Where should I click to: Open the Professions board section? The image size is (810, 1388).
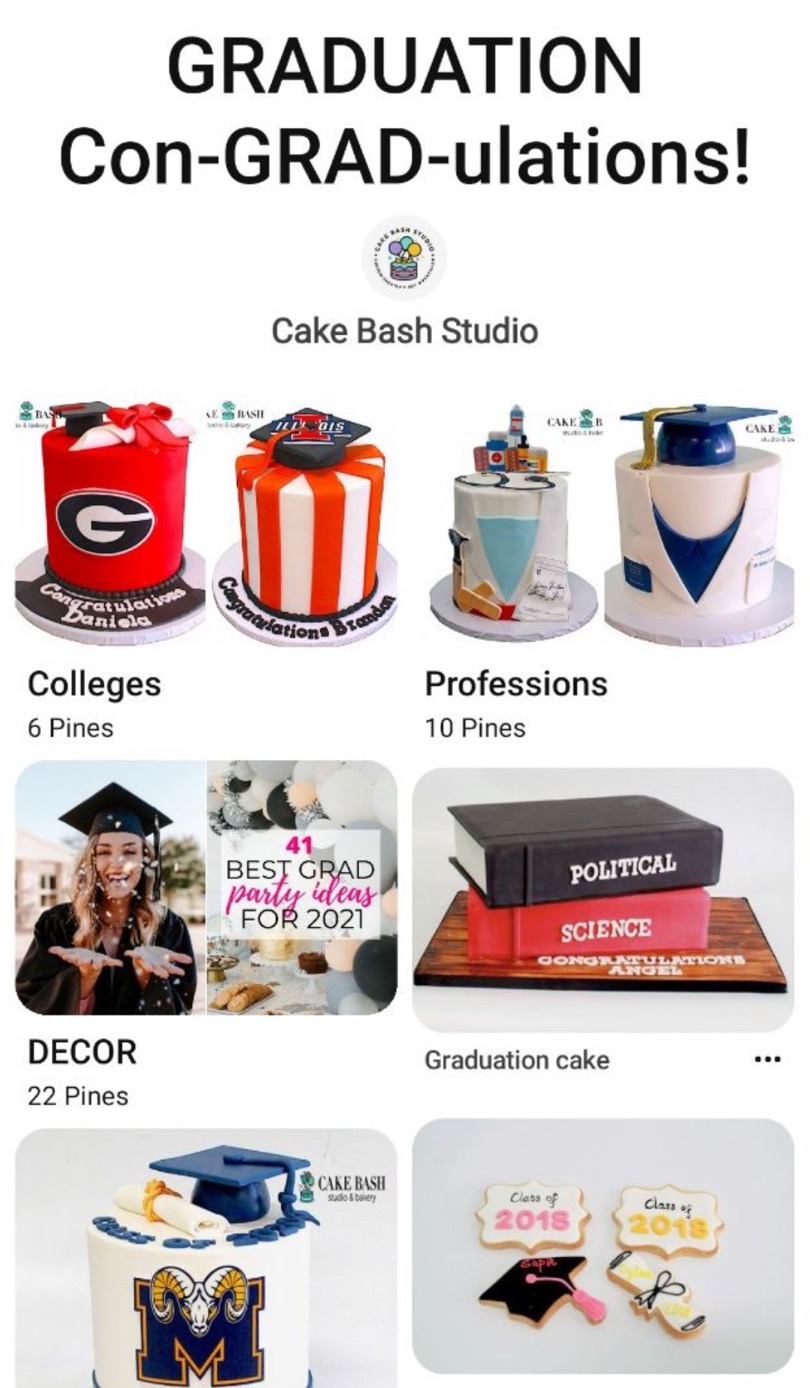pyautogui.click(x=603, y=520)
